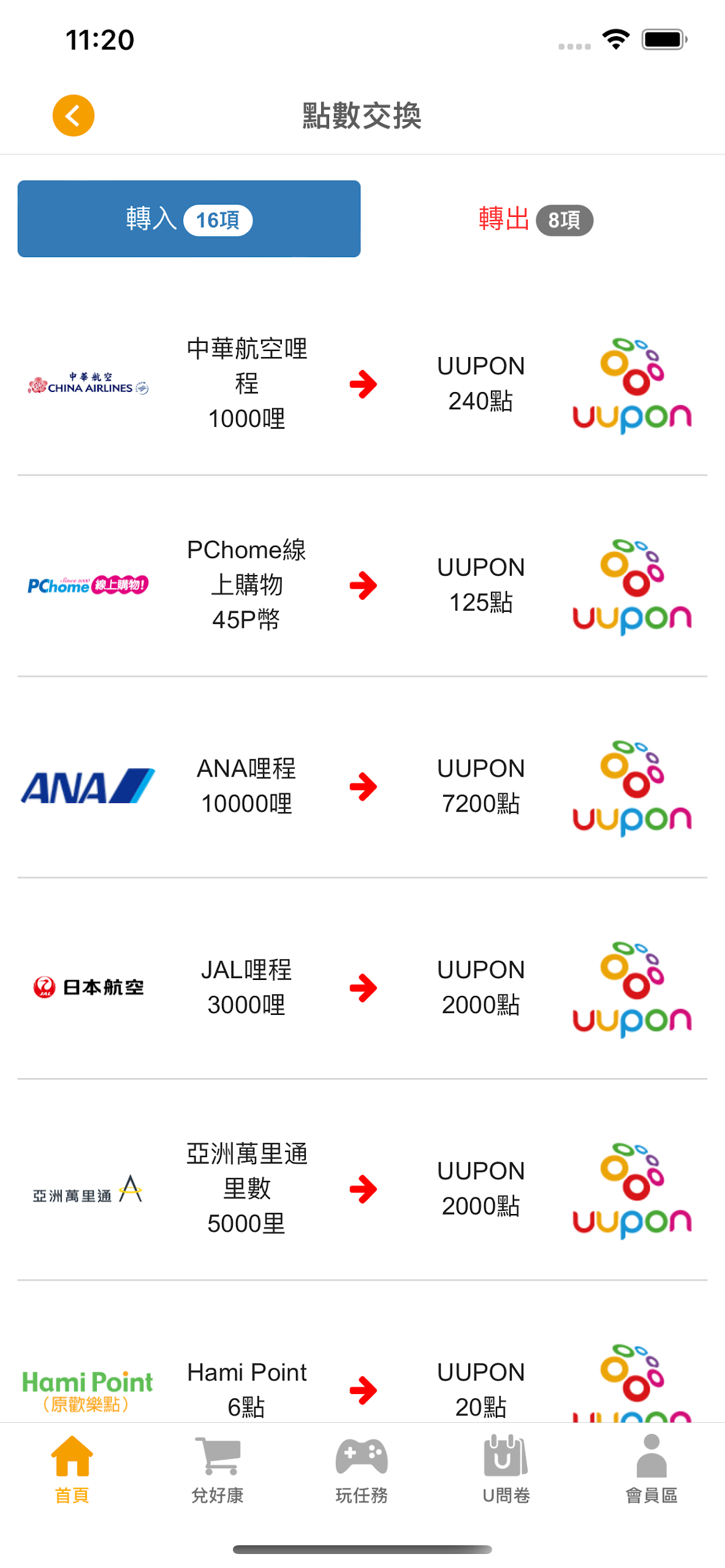The height and width of the screenshot is (1568, 725).
Task: Switch to the 兌好康 tab
Action: coord(217,1468)
